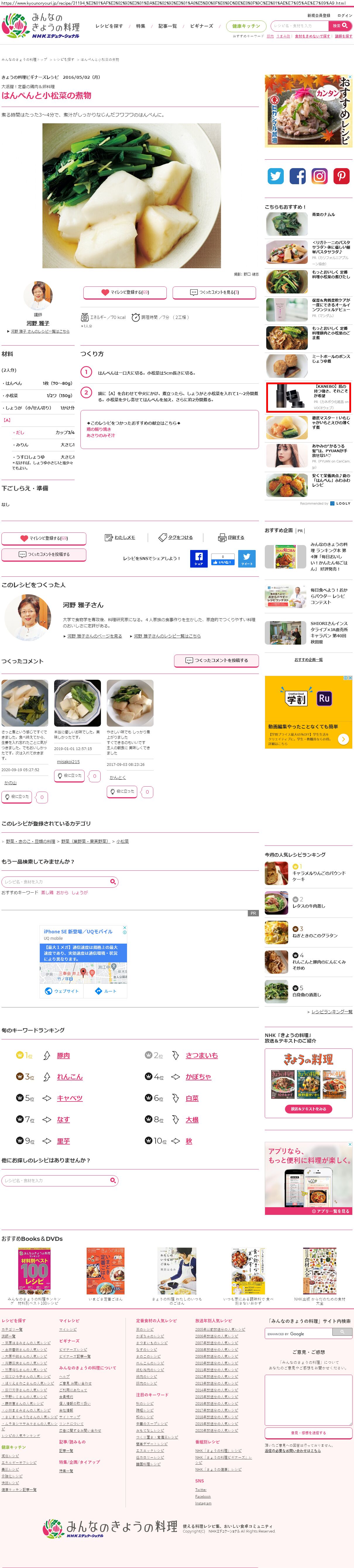This screenshot has width=354, height=1568.
Task: Tap the 放送&テキストをみる button
Action: point(308,1109)
